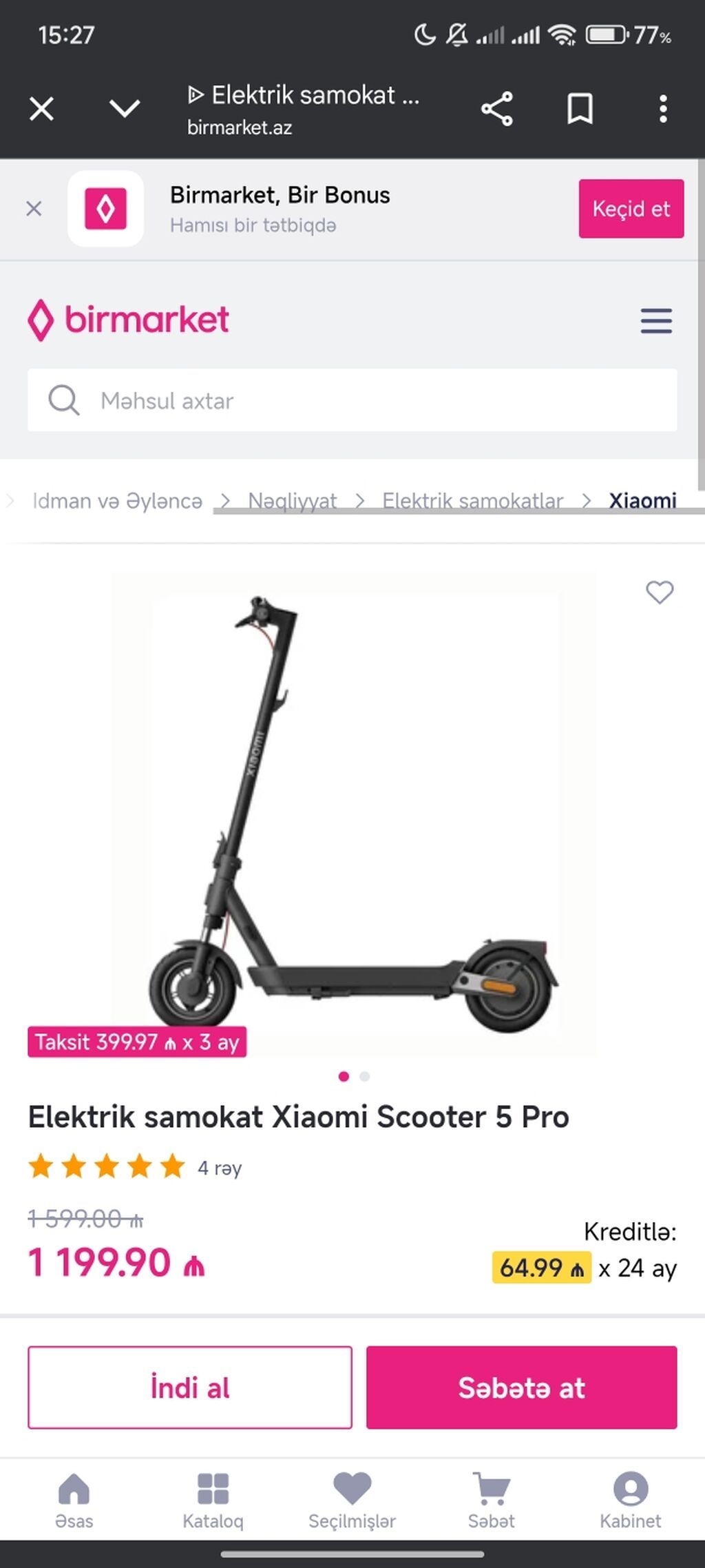Open the hamburger menu

[x=656, y=321]
